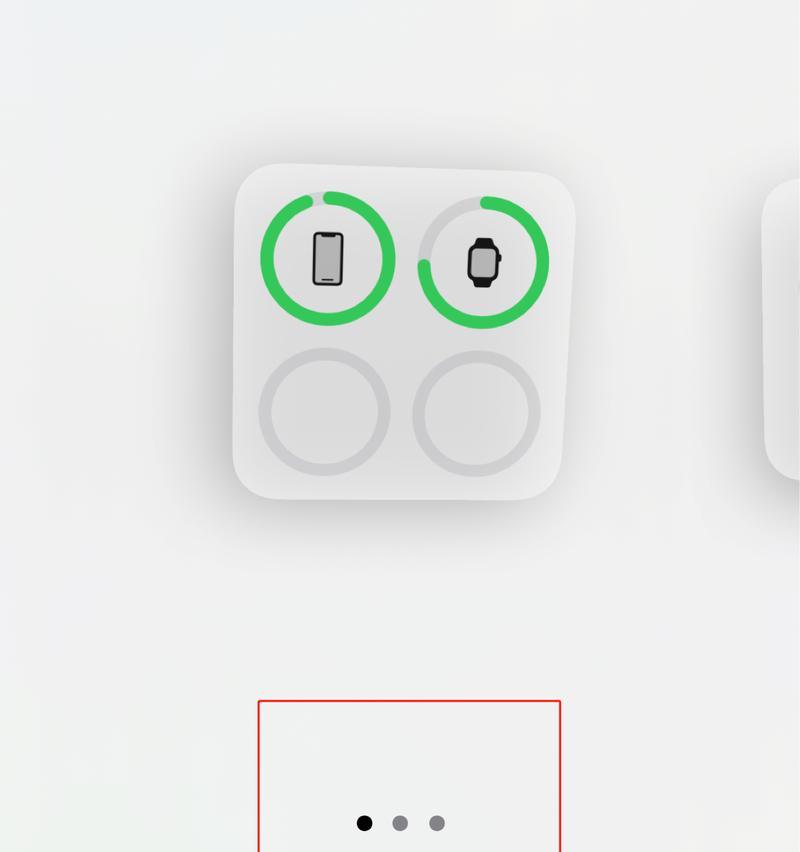Jump to the third page indicator dot
The height and width of the screenshot is (852, 800).
(437, 823)
